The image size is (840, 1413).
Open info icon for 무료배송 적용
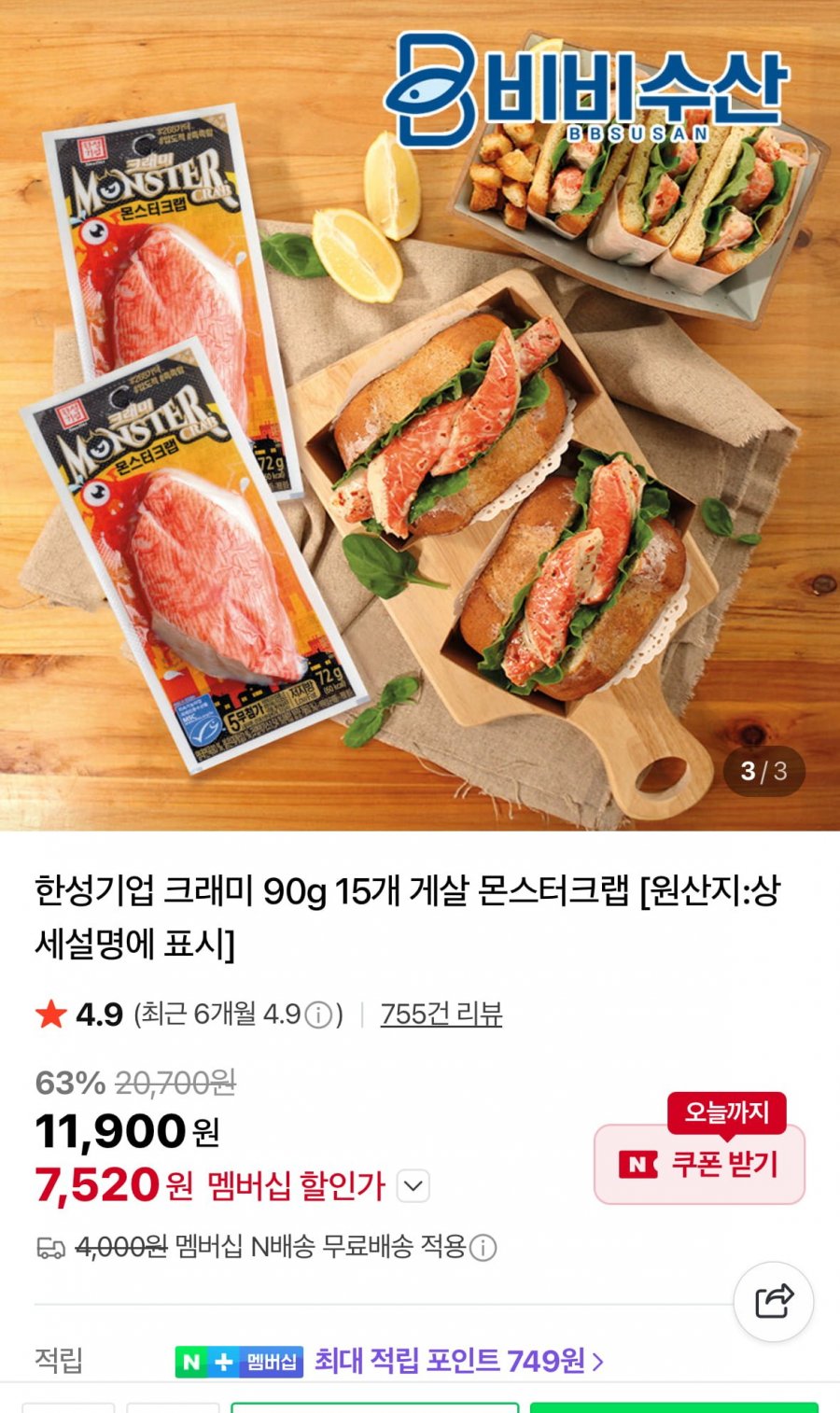point(483,1248)
